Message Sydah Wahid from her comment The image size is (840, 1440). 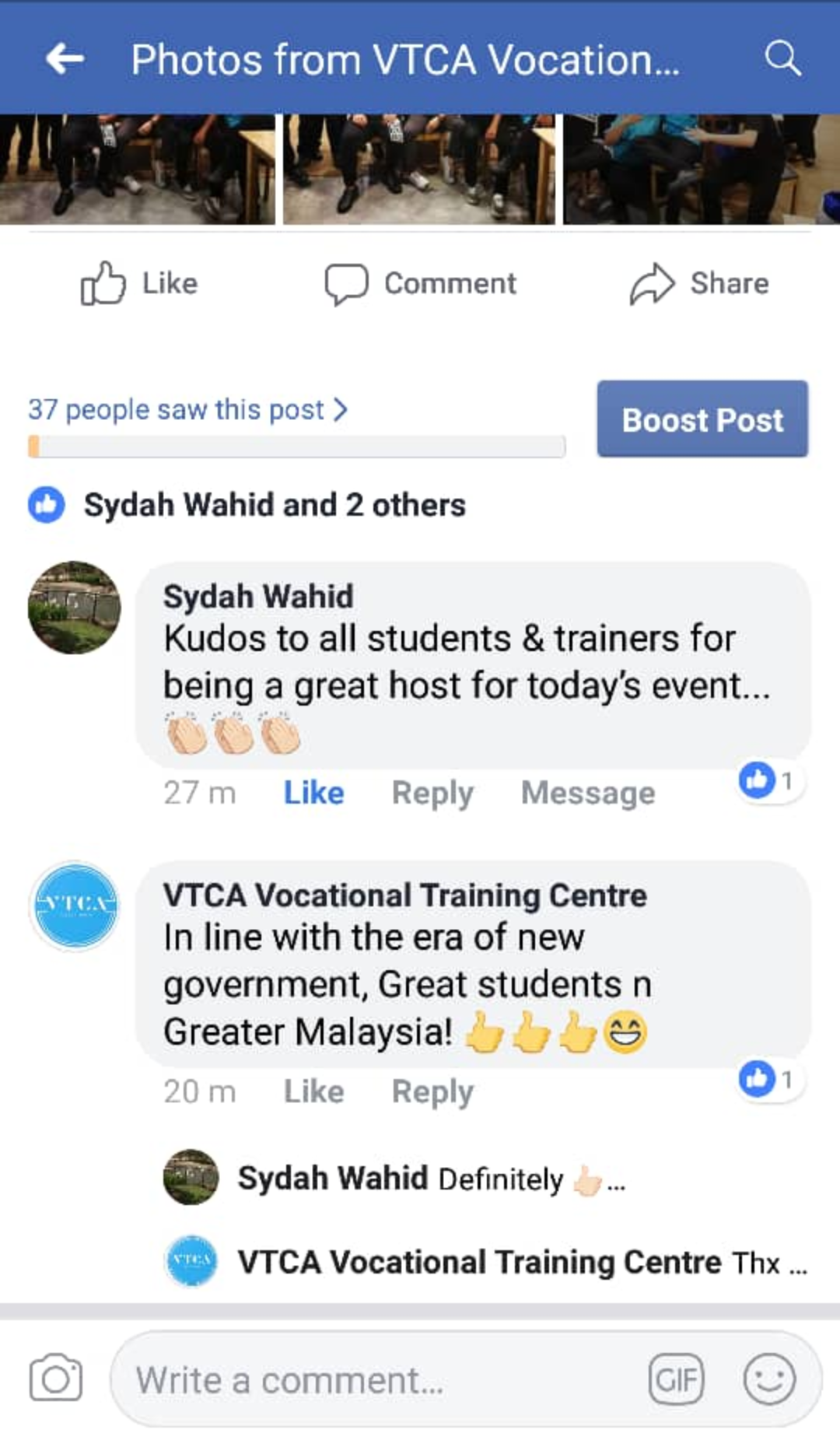588,793
